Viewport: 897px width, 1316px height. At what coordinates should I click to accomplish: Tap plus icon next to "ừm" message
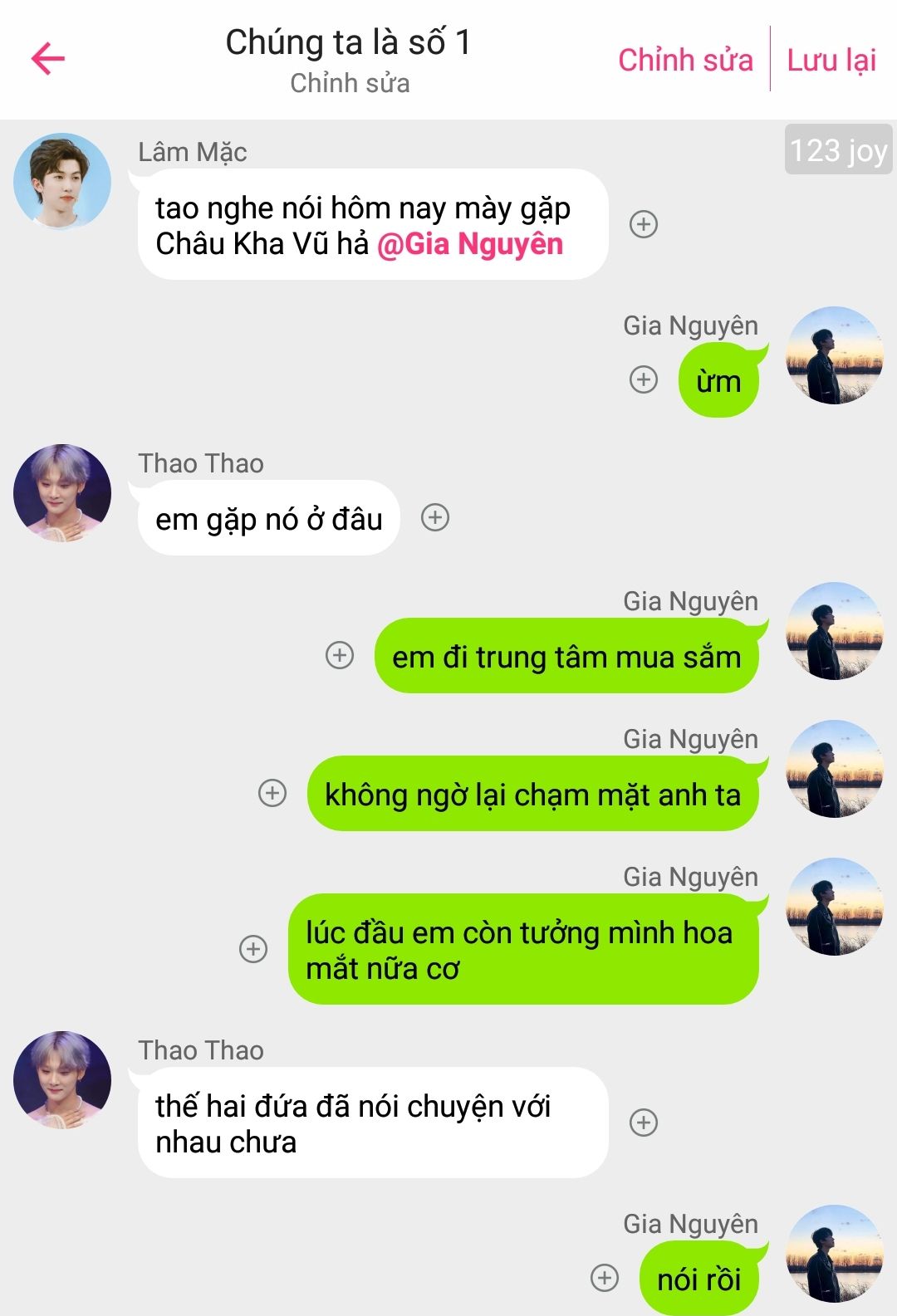coord(644,379)
